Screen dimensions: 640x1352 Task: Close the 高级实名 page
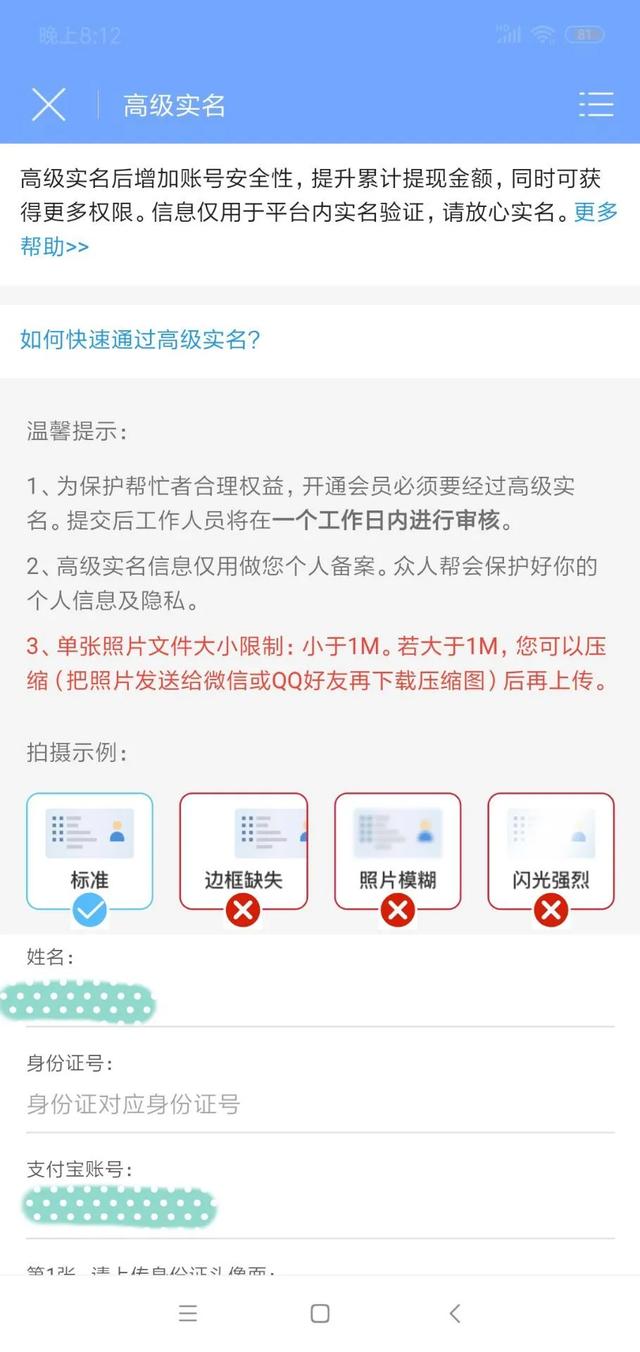click(48, 105)
